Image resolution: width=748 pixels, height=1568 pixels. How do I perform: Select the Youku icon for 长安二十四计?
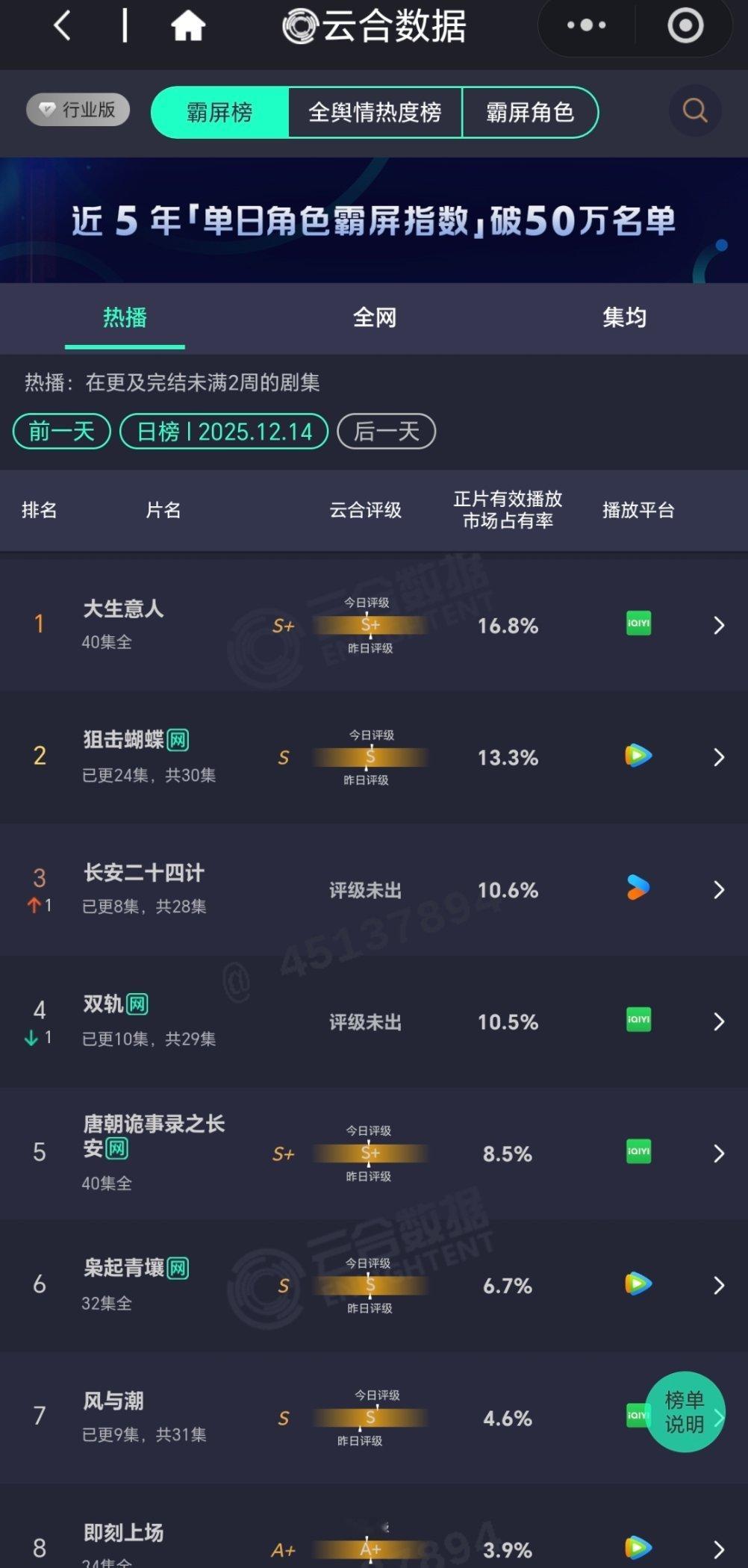(x=638, y=889)
